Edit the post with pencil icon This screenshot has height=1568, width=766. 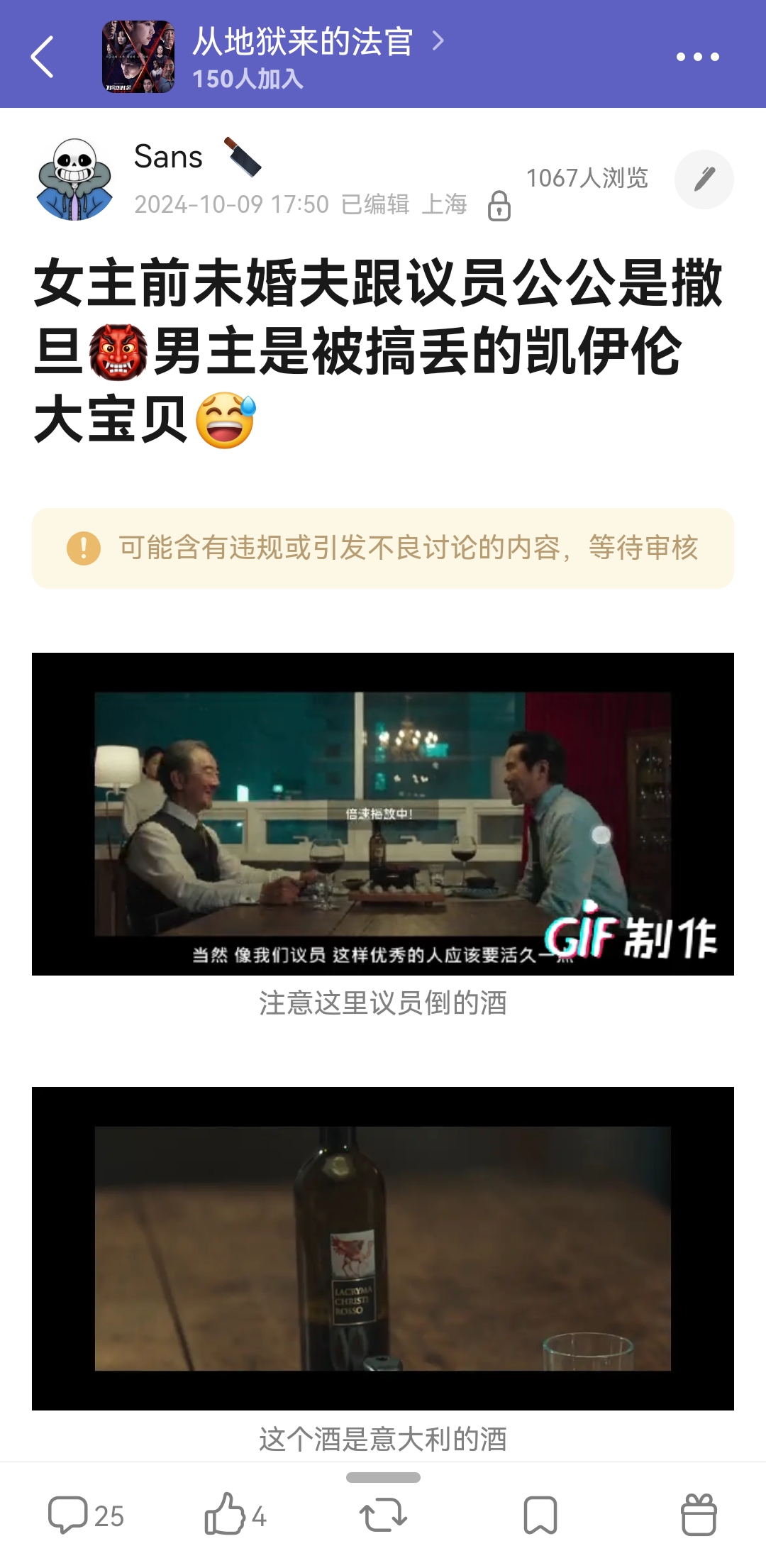tap(704, 180)
